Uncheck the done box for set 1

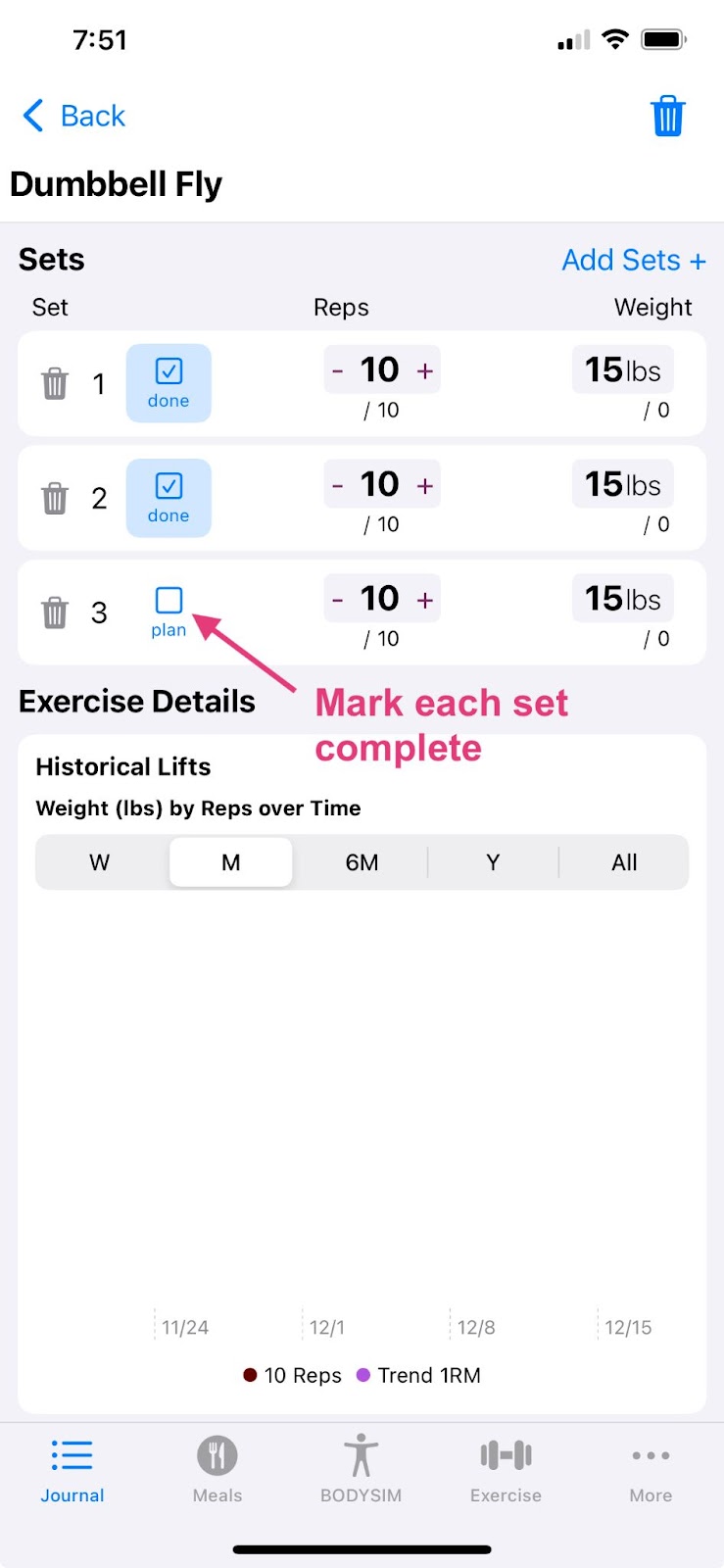coord(169,383)
